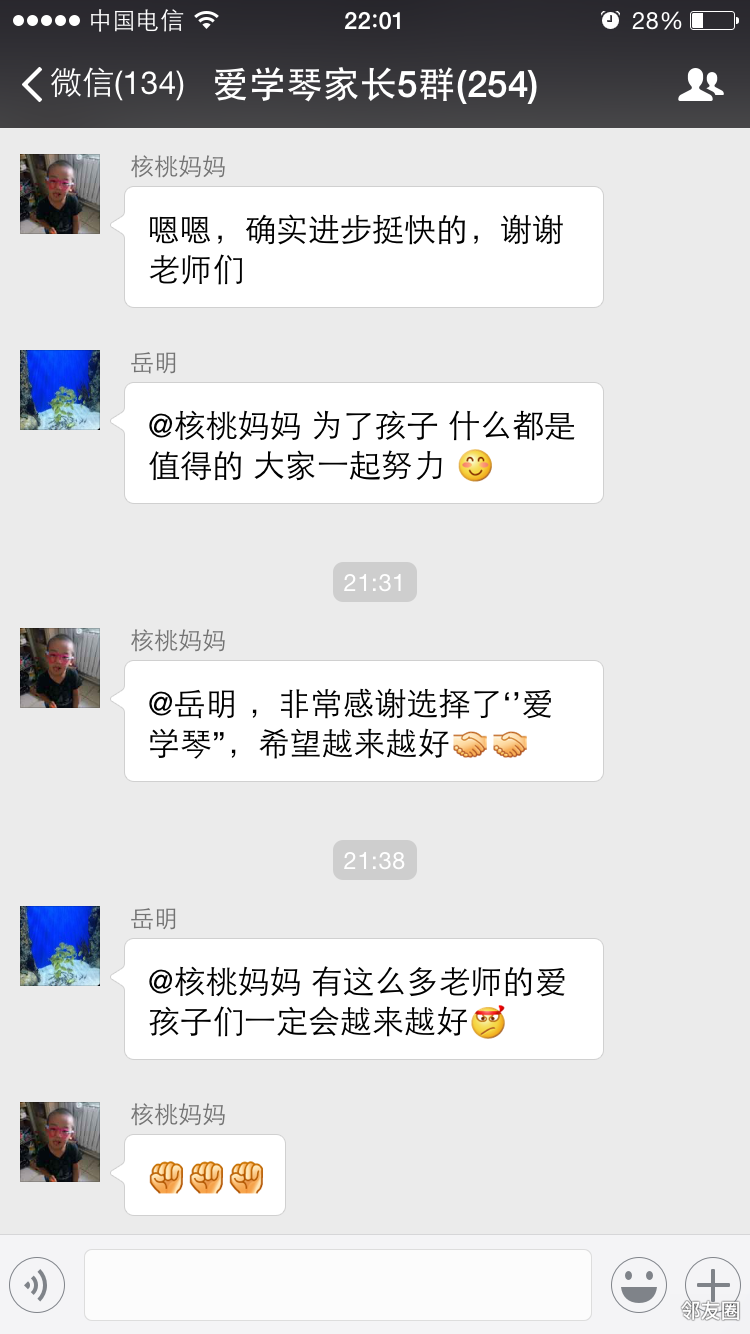Image resolution: width=750 pixels, height=1334 pixels.
Task: Tap 核桃妈妈's avatar beside the fist emoji message
Action: click(60, 1142)
